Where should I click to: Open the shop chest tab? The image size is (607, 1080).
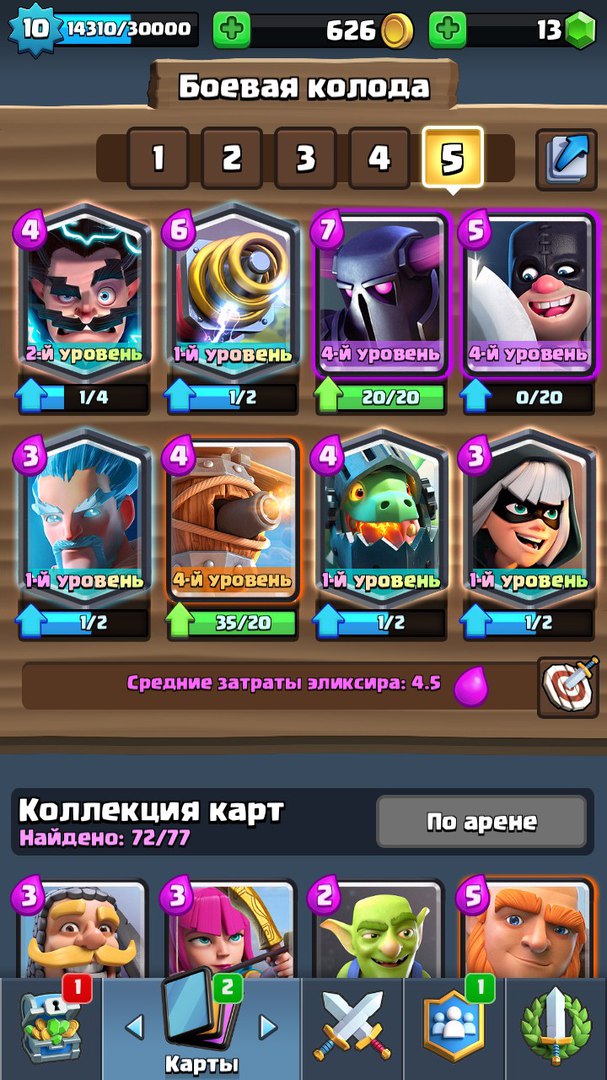51,1028
